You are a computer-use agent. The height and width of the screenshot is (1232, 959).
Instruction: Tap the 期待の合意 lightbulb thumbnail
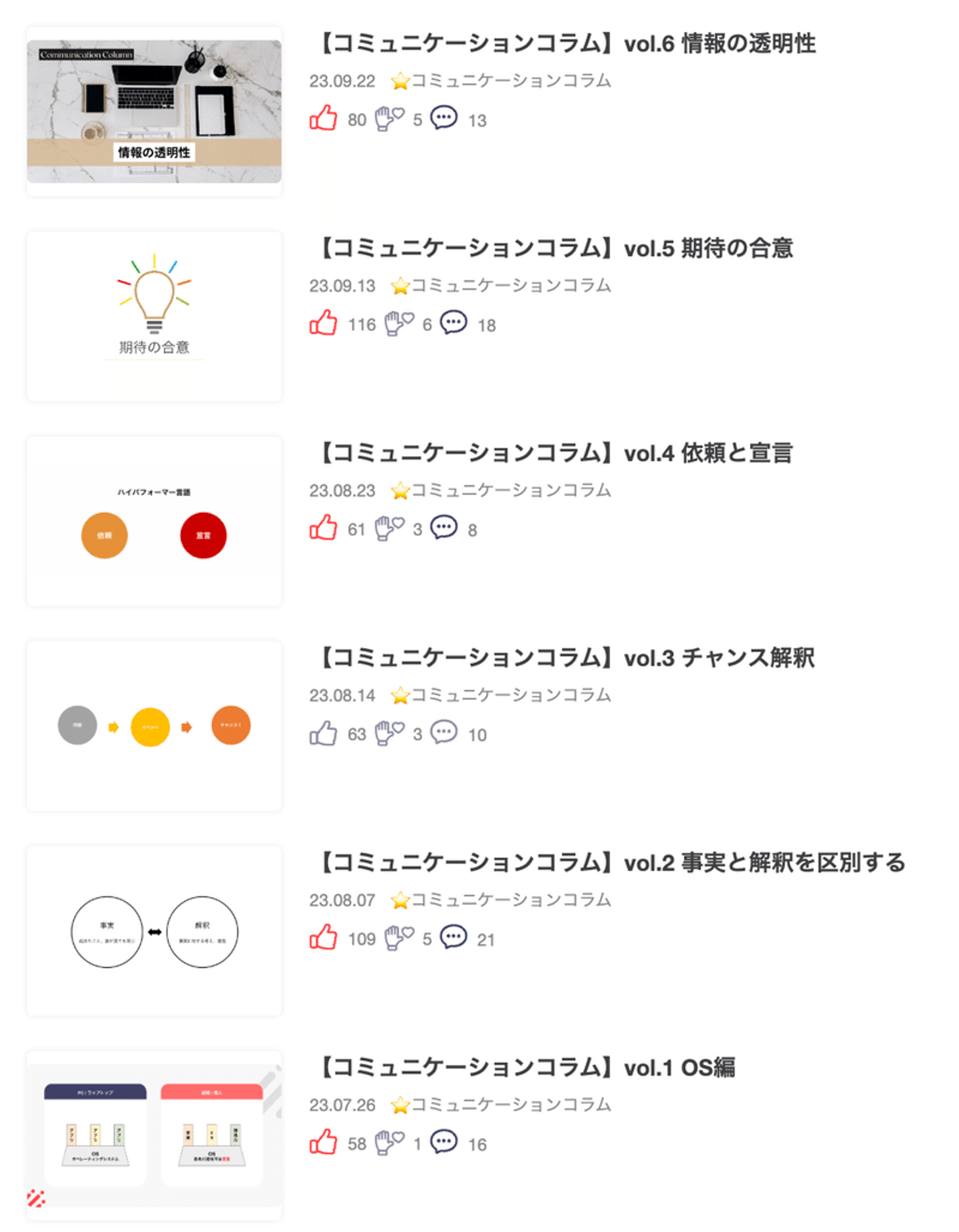tap(154, 316)
